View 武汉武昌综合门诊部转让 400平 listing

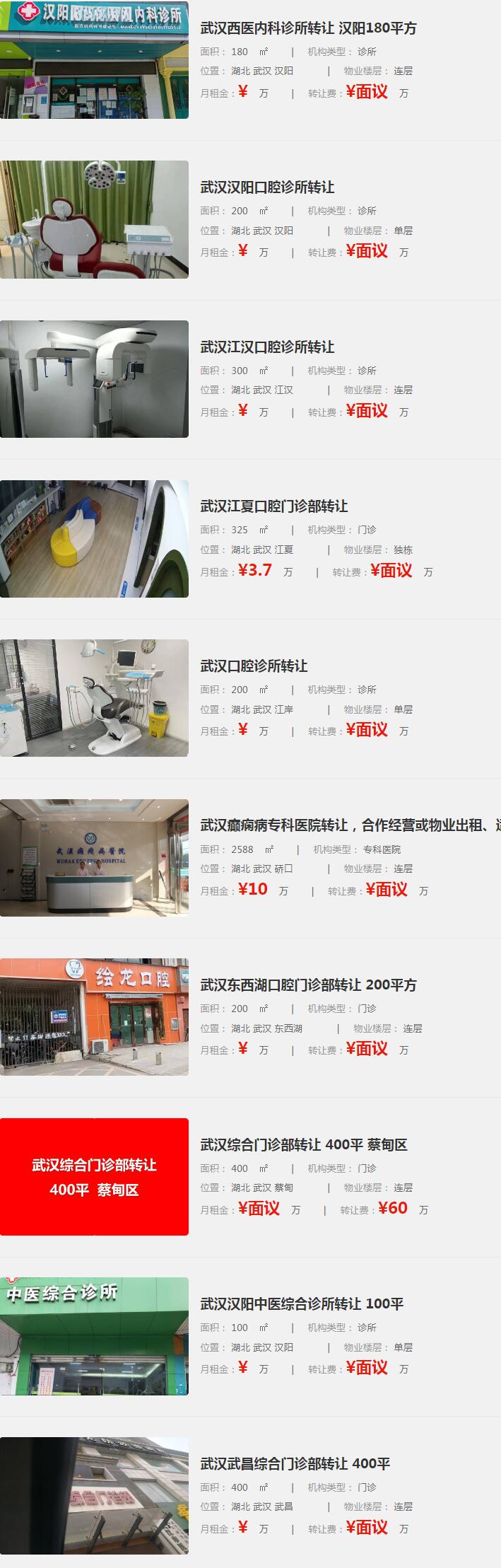[295, 1464]
